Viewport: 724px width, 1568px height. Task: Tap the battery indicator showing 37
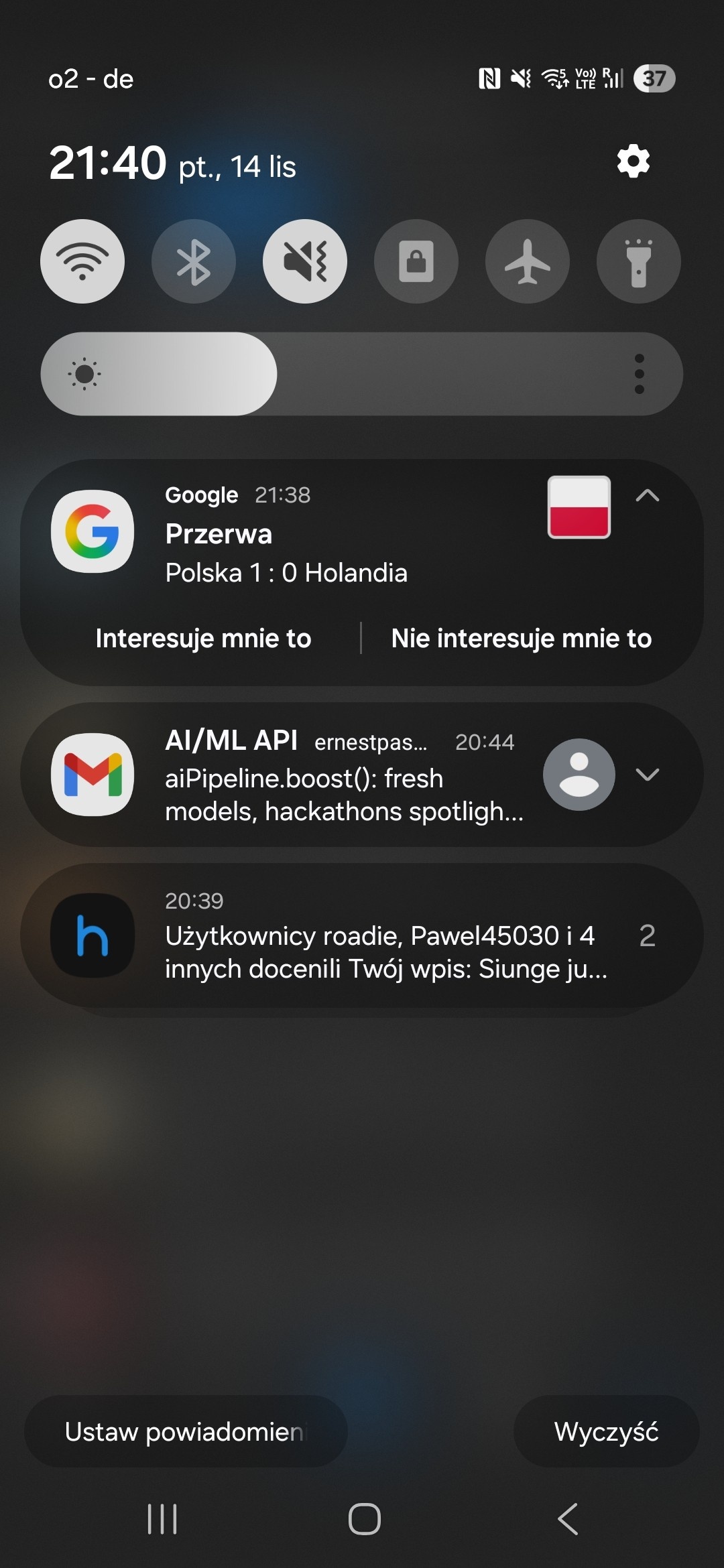tap(654, 79)
